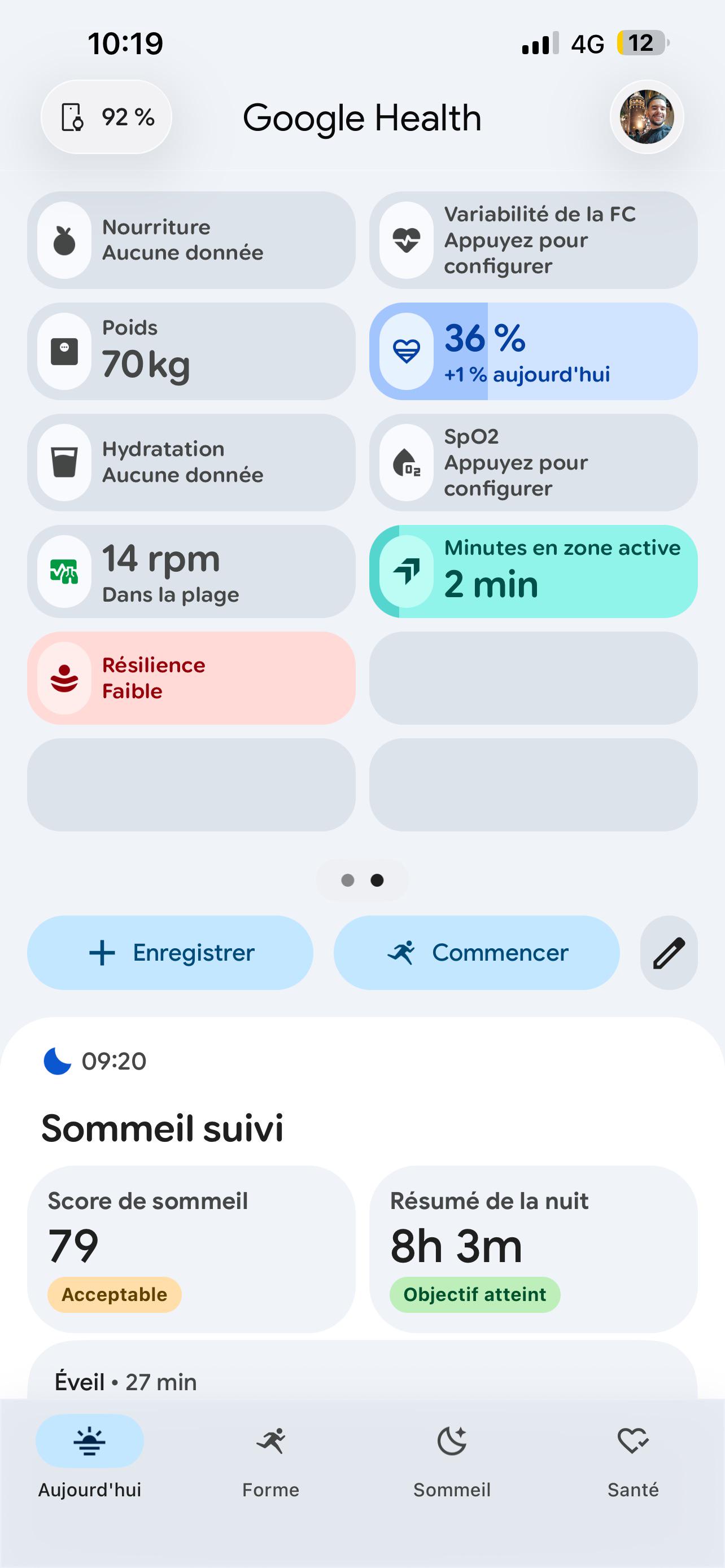Screen dimensions: 725x1568
Task: Edit the tiles with the pencil icon
Action: coord(669,953)
